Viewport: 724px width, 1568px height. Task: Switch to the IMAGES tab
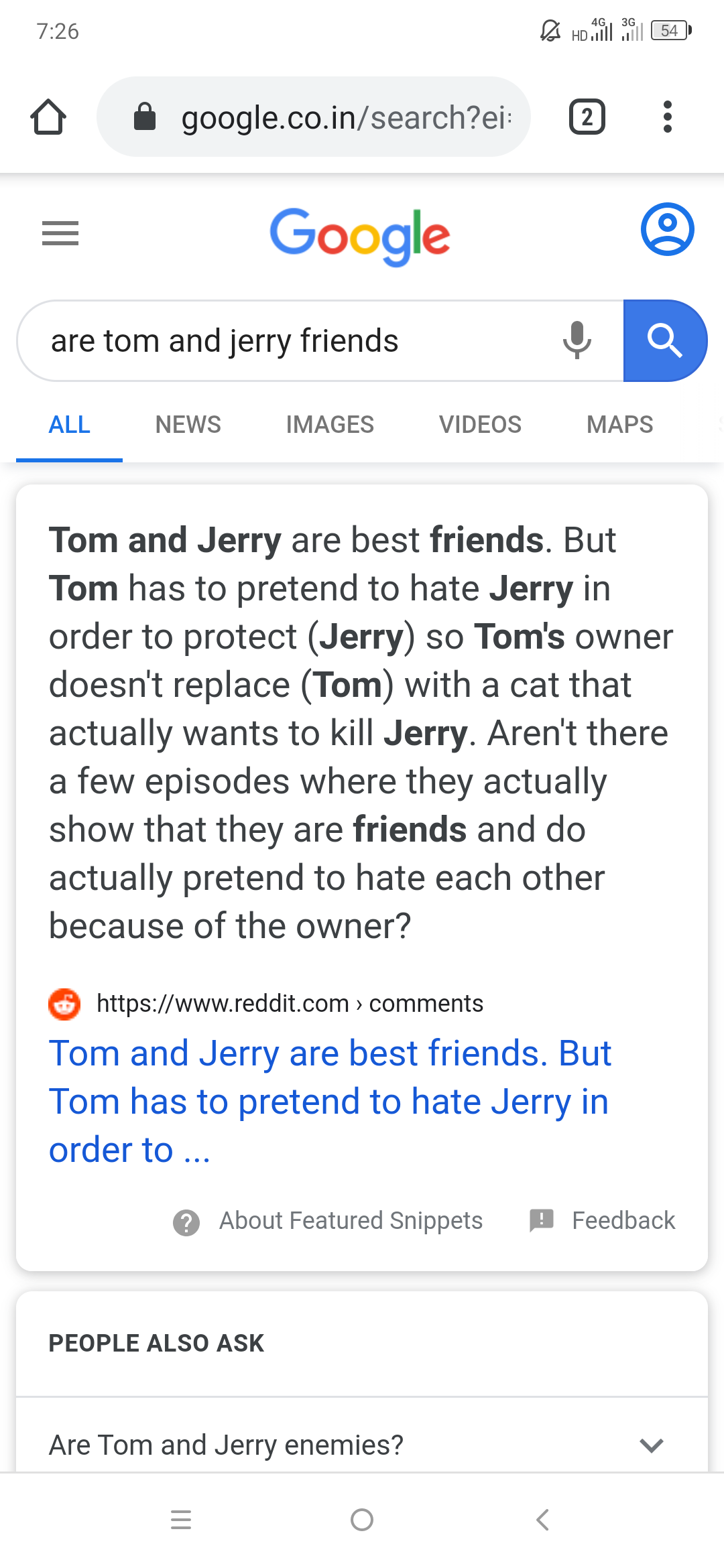click(330, 425)
